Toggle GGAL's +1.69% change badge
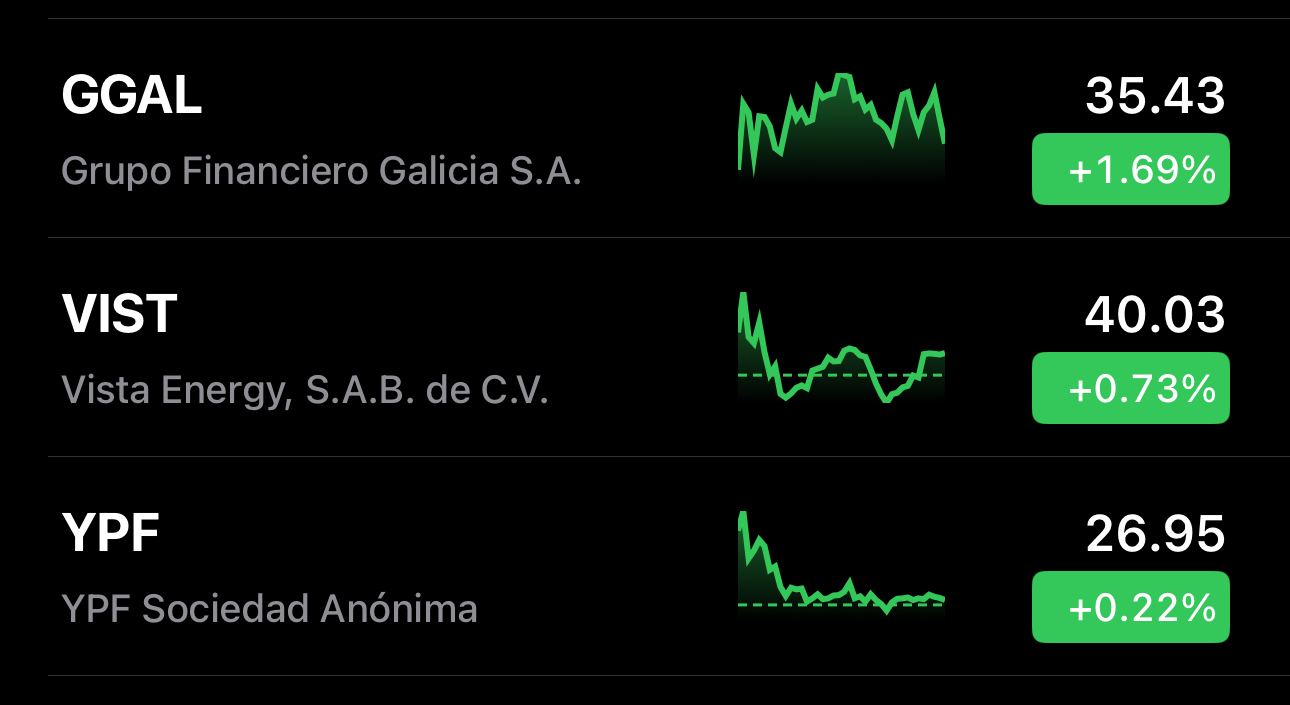 [x=1130, y=170]
